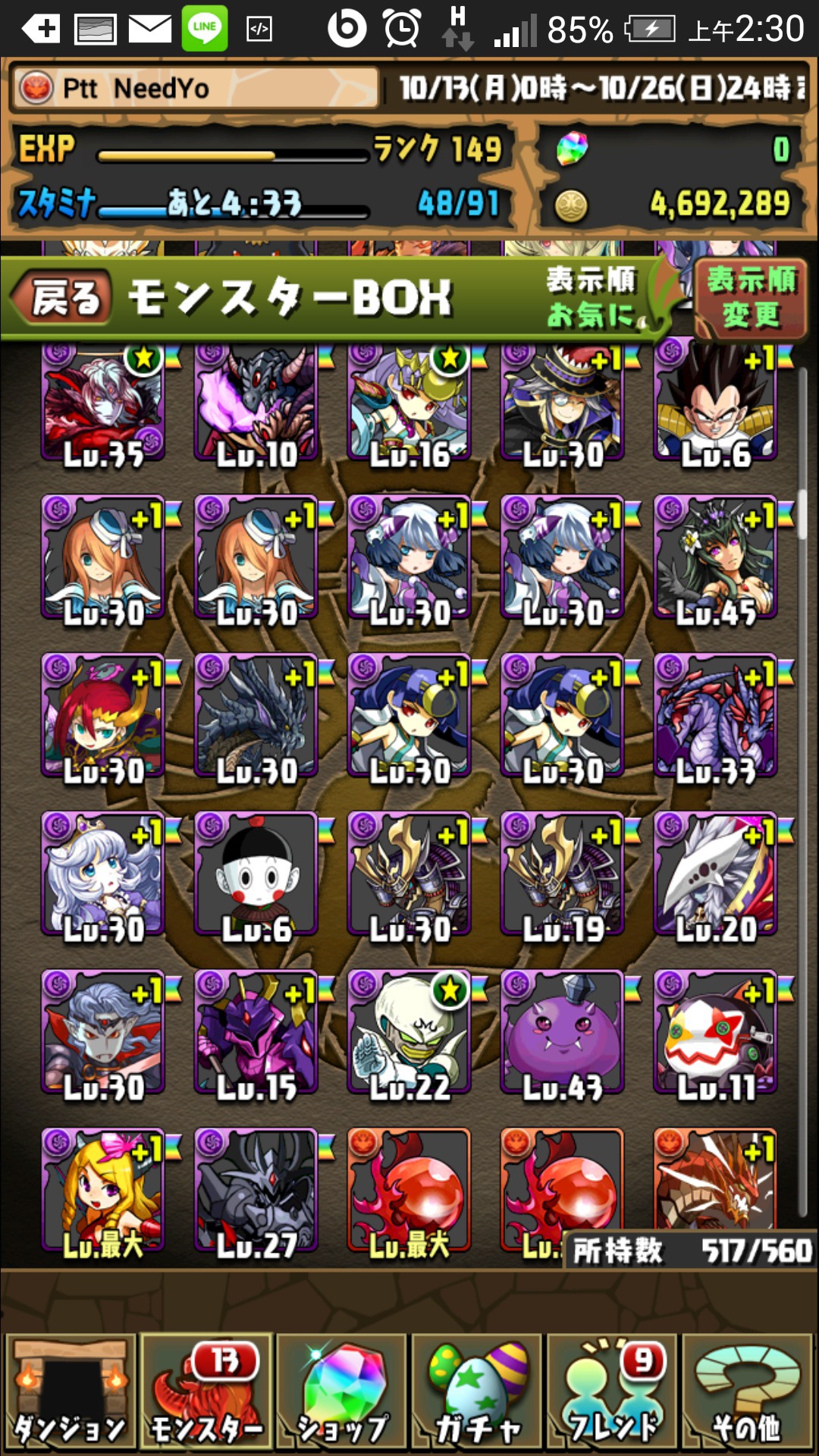This screenshot has width=819, height=1456.
Task: Open the ショップ tab
Action: tap(343, 1392)
